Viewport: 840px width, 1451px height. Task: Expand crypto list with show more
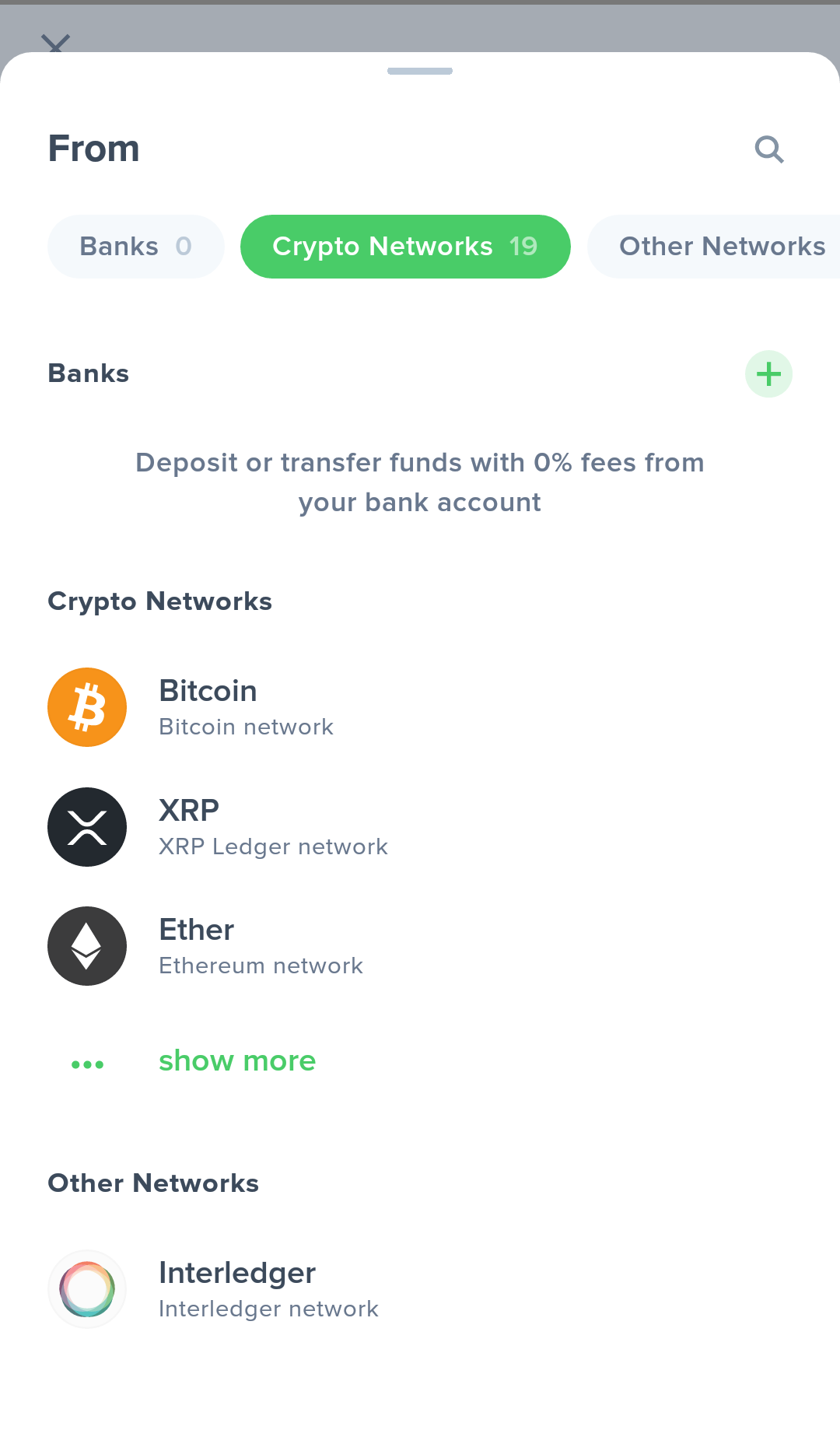point(237,1061)
